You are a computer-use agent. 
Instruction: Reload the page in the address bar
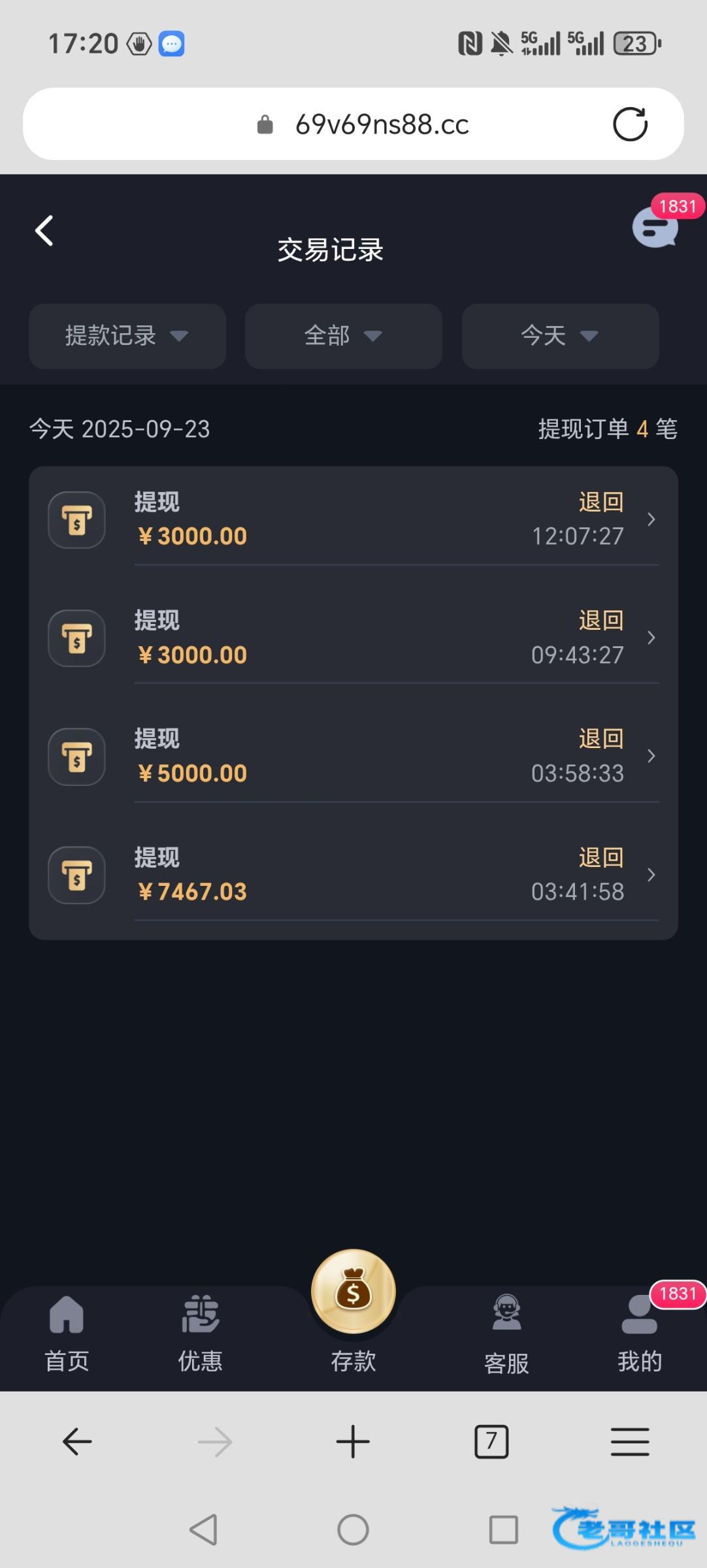click(x=630, y=124)
